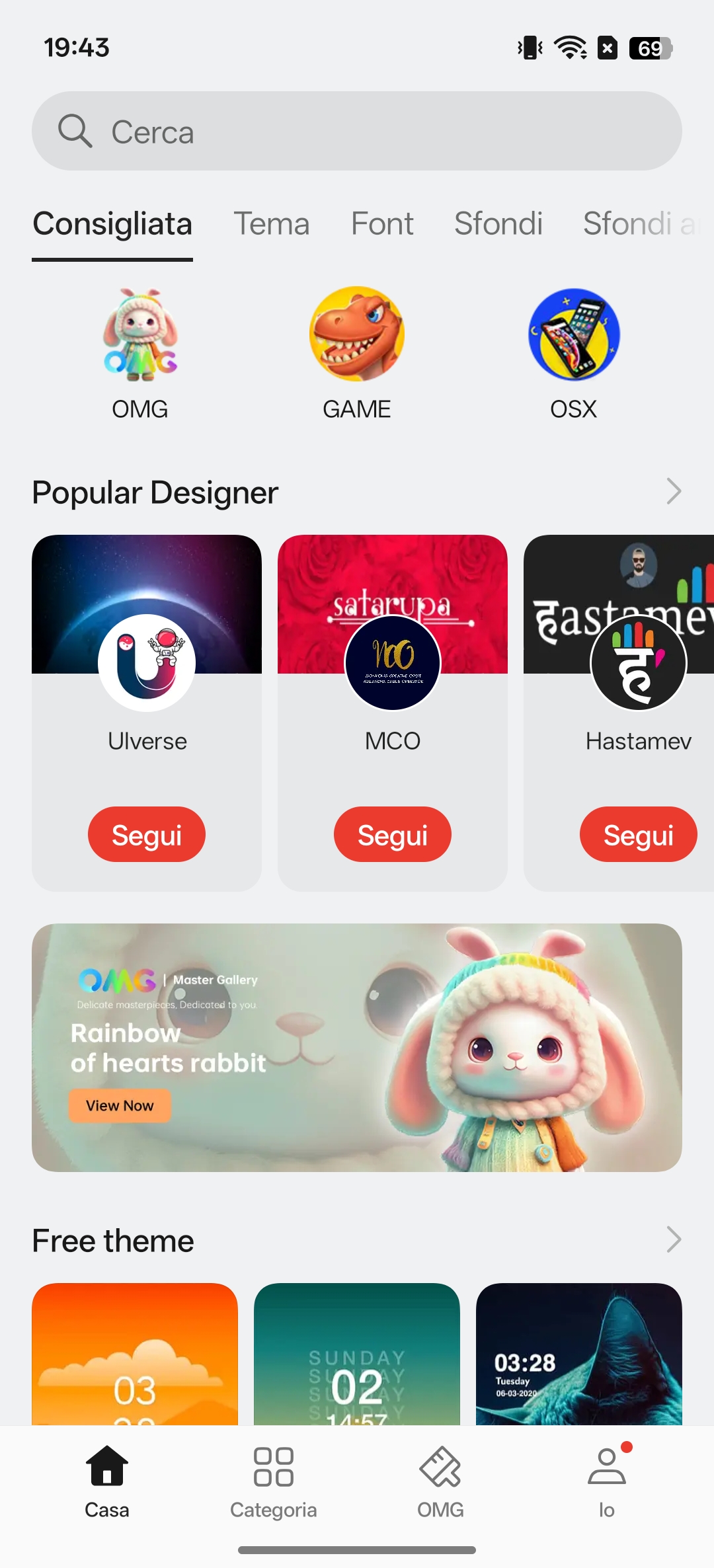714x1568 pixels.
Task: Follow the designer MCO
Action: [393, 834]
